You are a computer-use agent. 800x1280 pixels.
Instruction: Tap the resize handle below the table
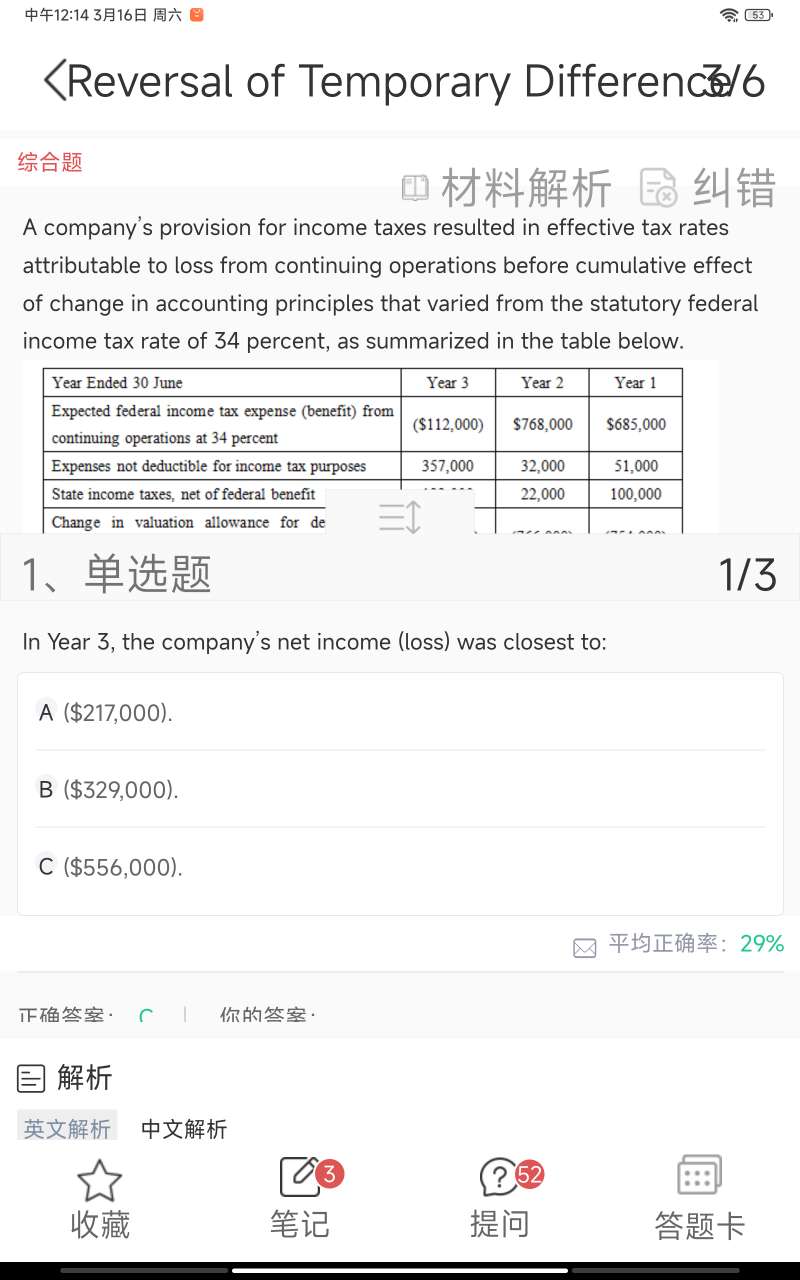coord(400,516)
